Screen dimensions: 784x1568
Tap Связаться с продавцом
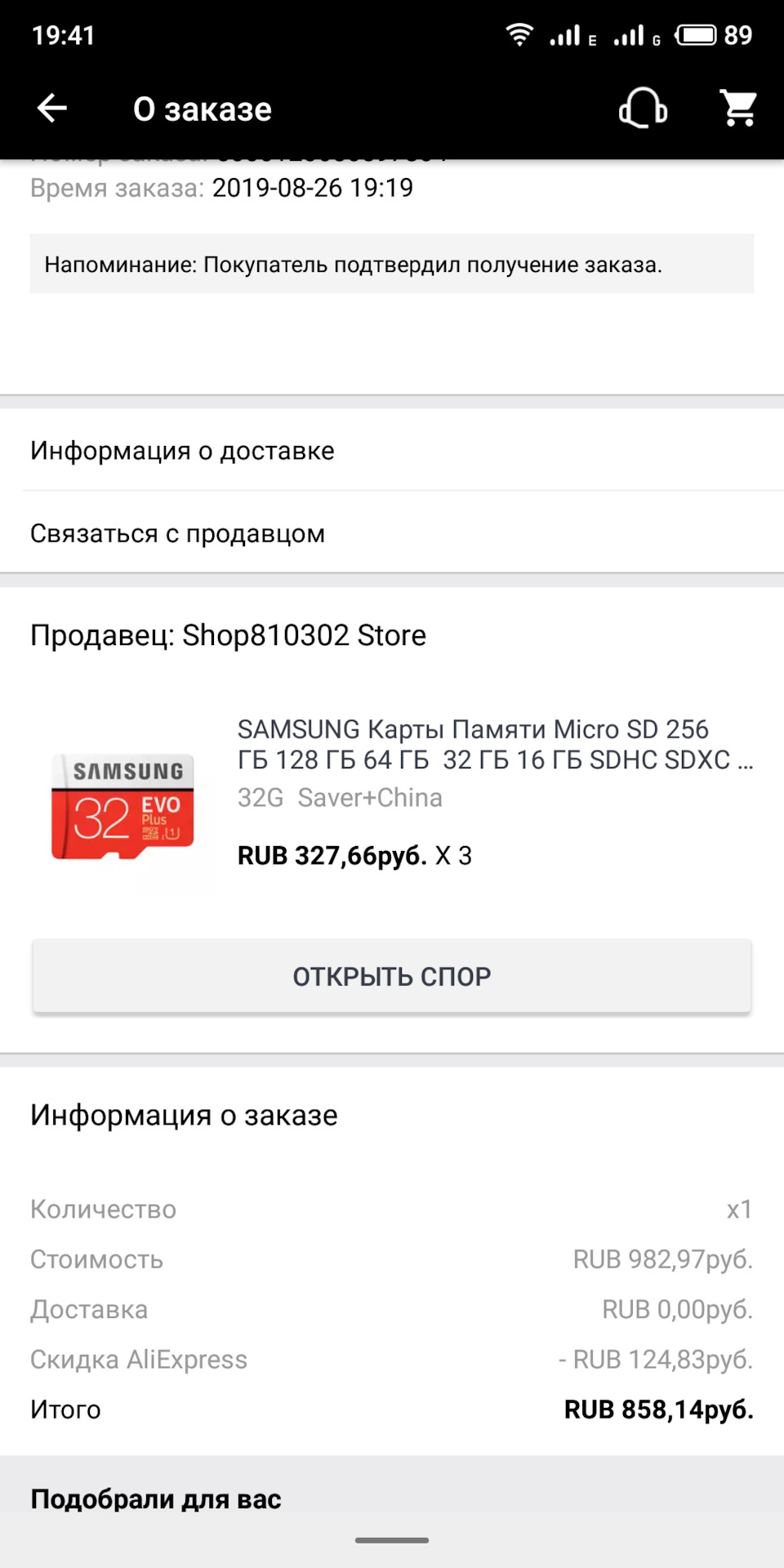point(392,533)
